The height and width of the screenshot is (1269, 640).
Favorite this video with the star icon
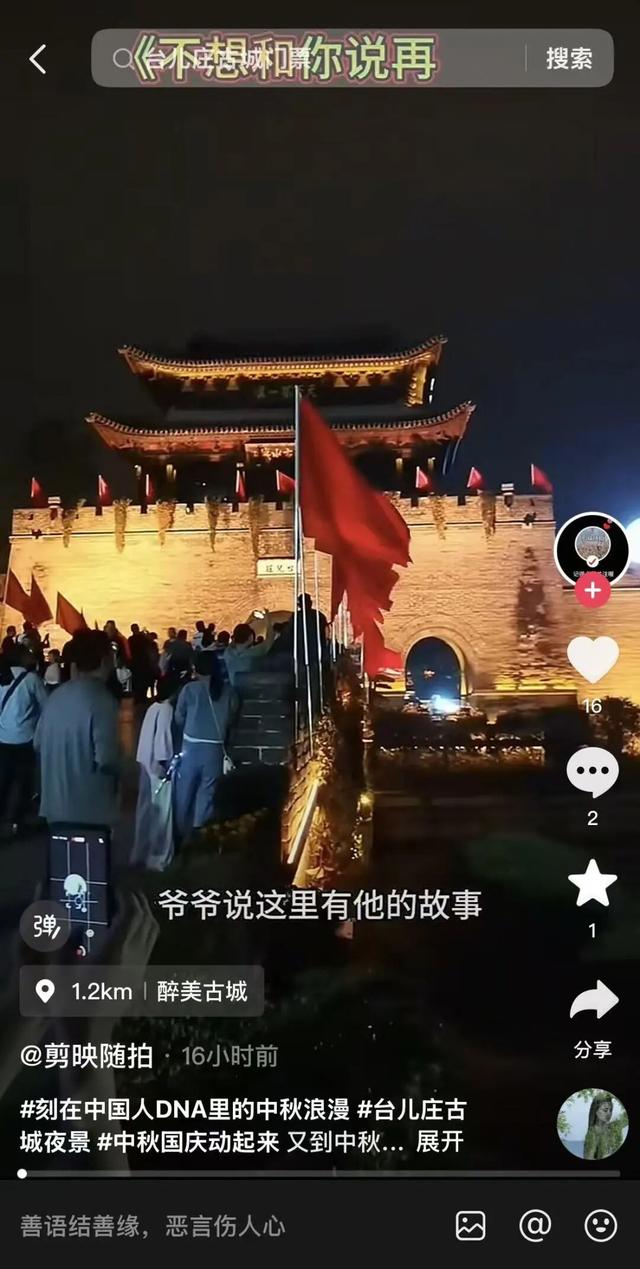(592, 884)
